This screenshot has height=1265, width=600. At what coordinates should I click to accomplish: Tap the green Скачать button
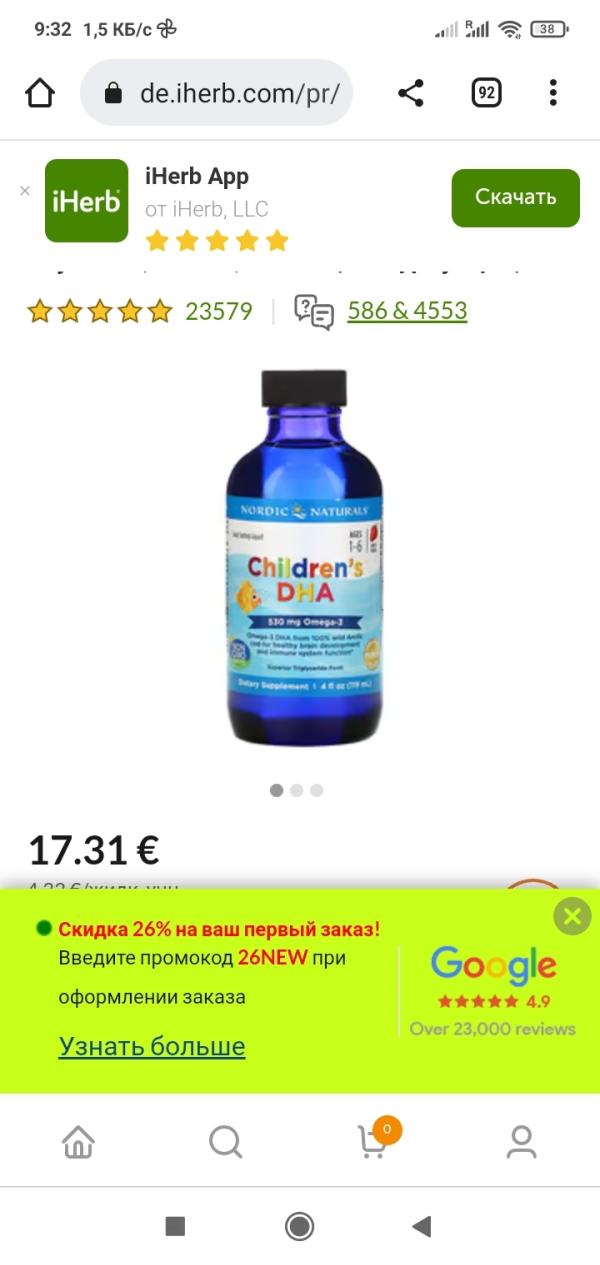[x=515, y=197]
